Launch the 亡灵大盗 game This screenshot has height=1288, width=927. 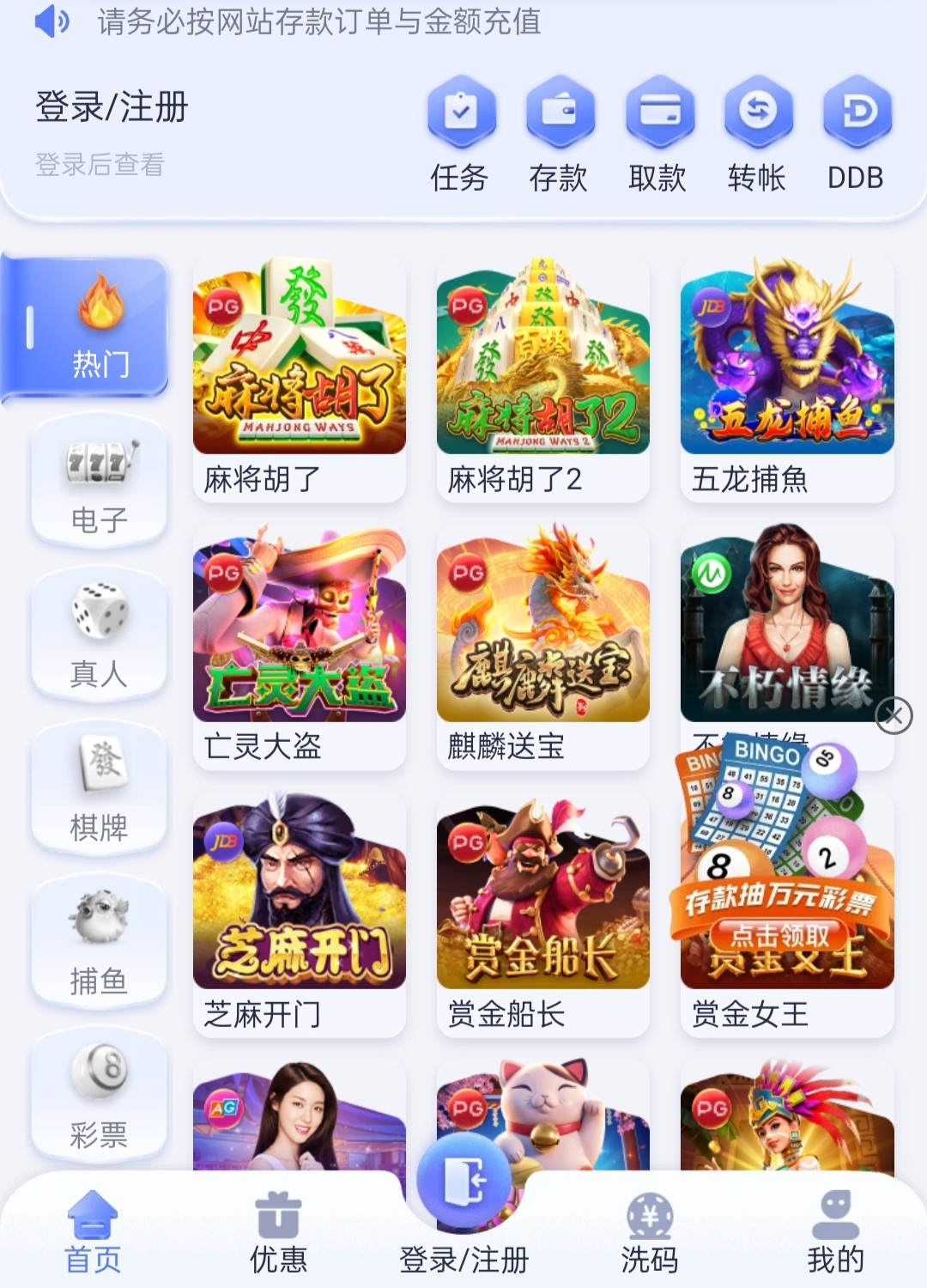tap(299, 644)
